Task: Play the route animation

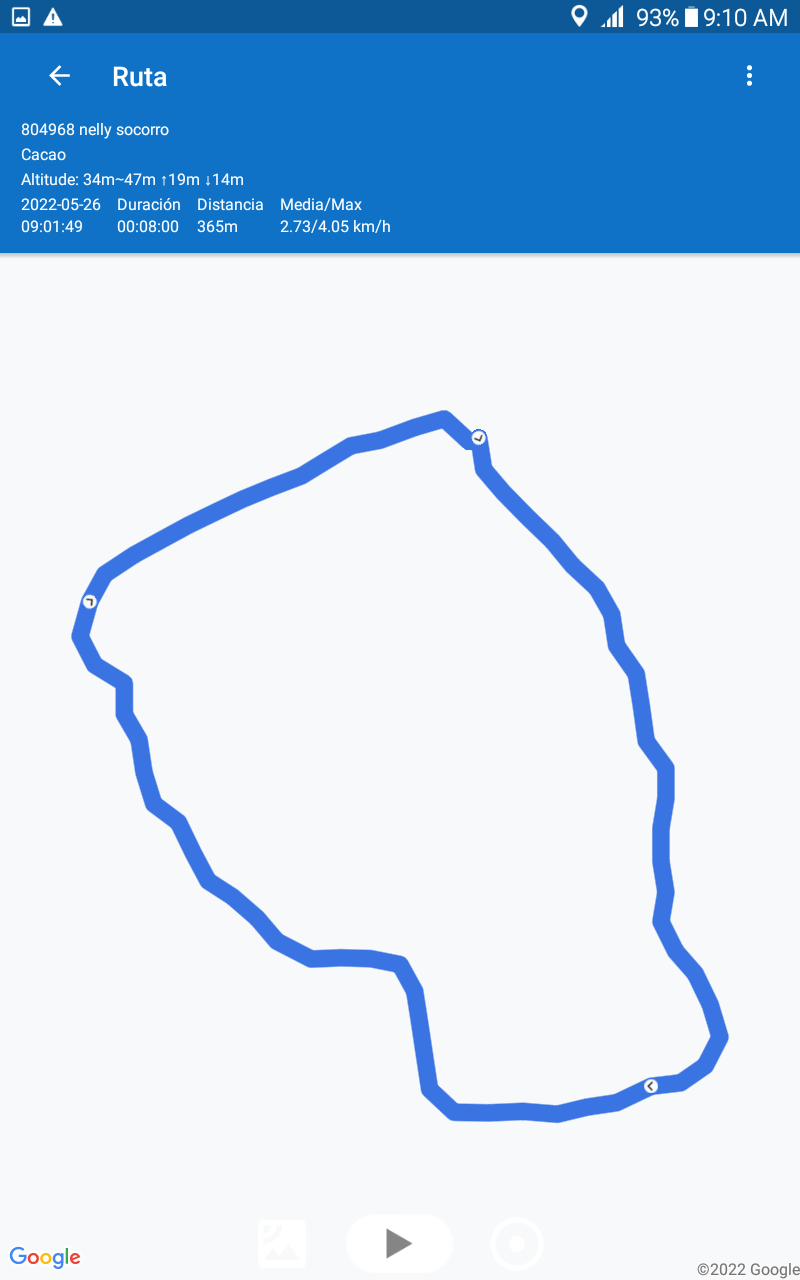Action: [399, 1244]
